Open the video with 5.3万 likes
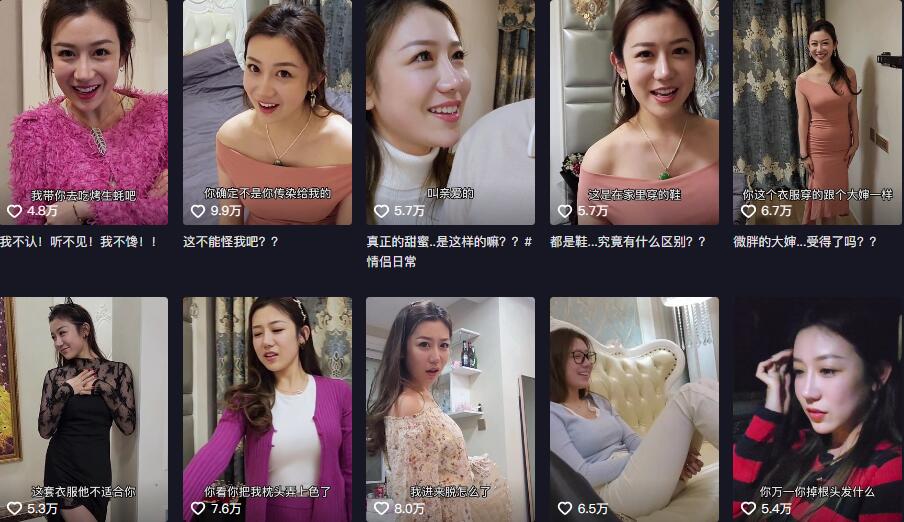Image resolution: width=904 pixels, height=522 pixels. pos(84,408)
